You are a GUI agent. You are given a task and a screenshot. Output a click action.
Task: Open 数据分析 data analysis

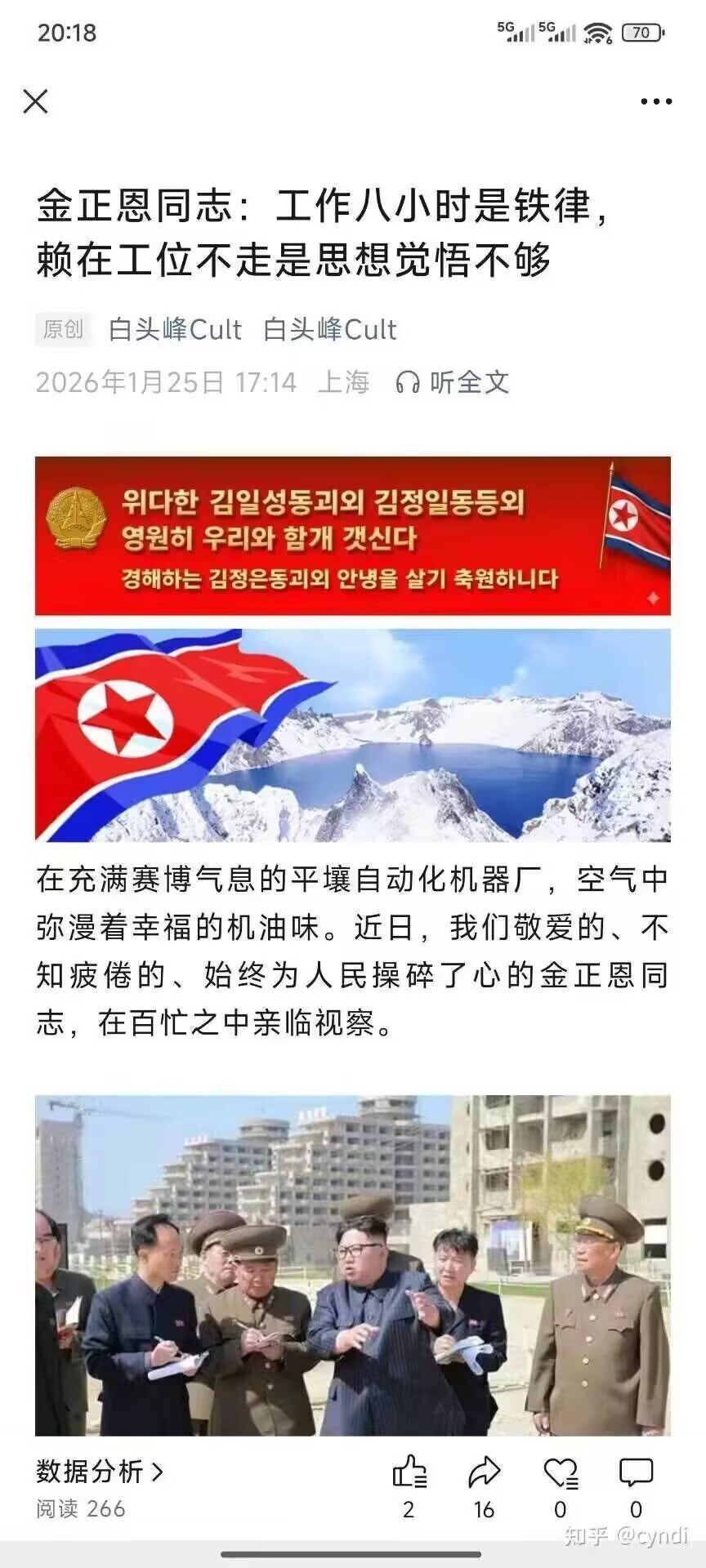click(99, 1471)
